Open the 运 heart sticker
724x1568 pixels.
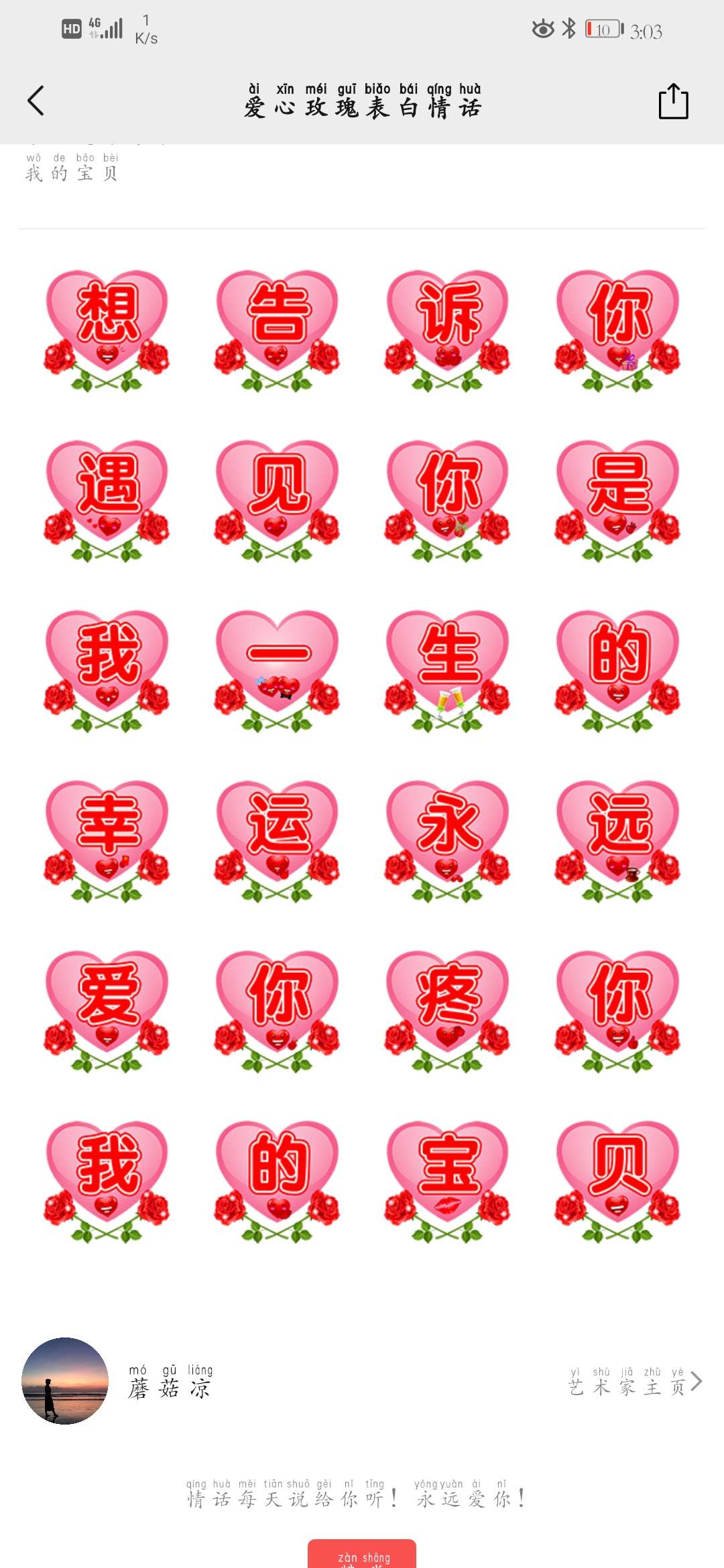pos(278,840)
